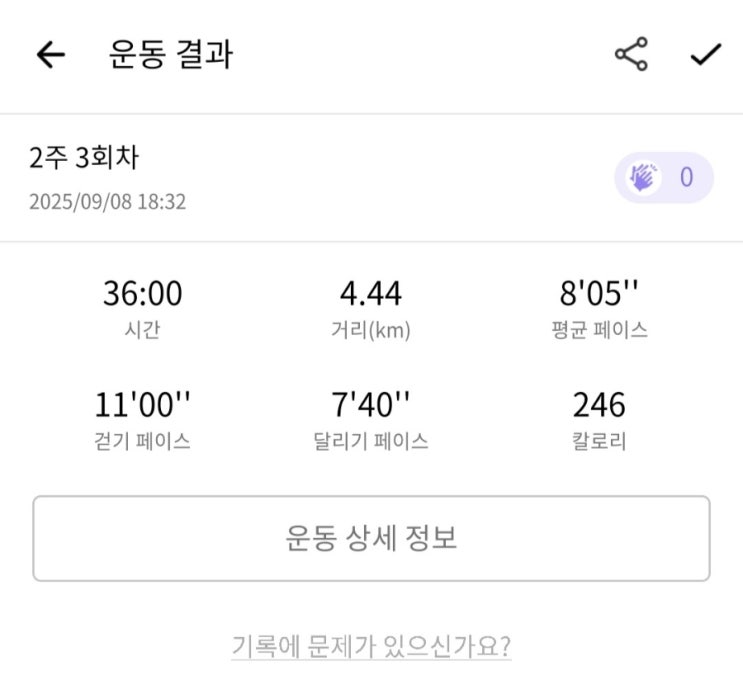The image size is (743, 699).
Task: Open 운동 상세 정보
Action: 371,539
